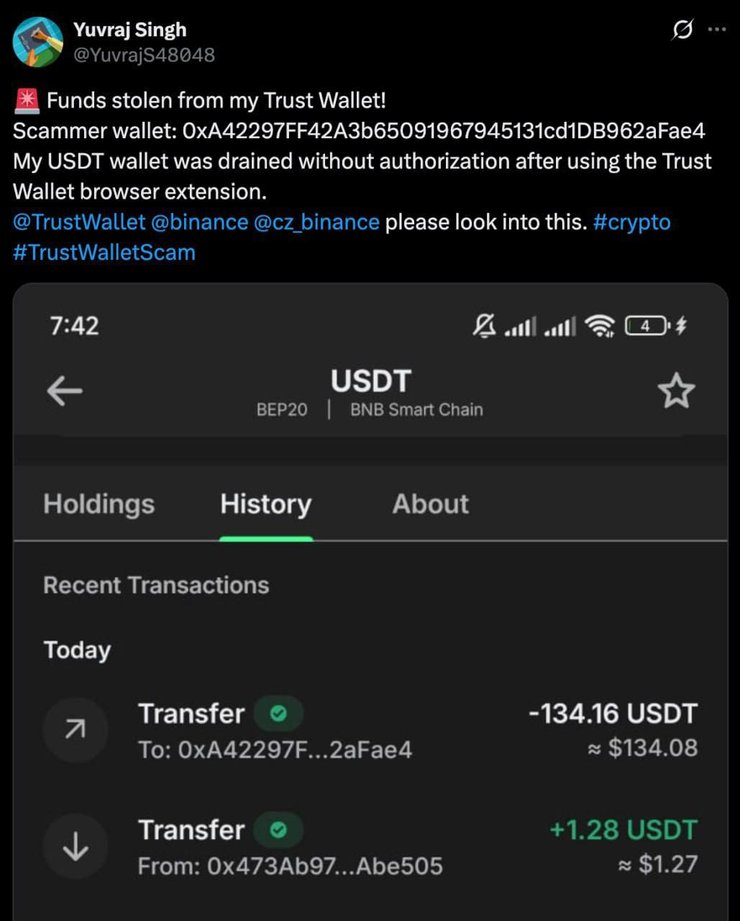Click the back arrow in the USDT header
This screenshot has width=740, height=921.
66,391
